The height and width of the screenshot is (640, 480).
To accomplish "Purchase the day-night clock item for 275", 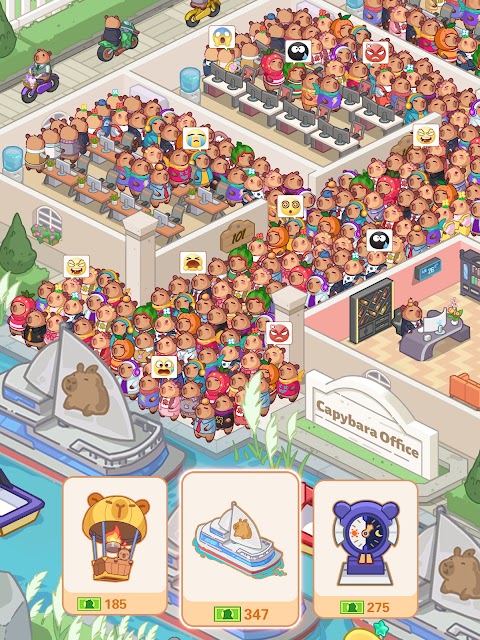I will 366,549.
